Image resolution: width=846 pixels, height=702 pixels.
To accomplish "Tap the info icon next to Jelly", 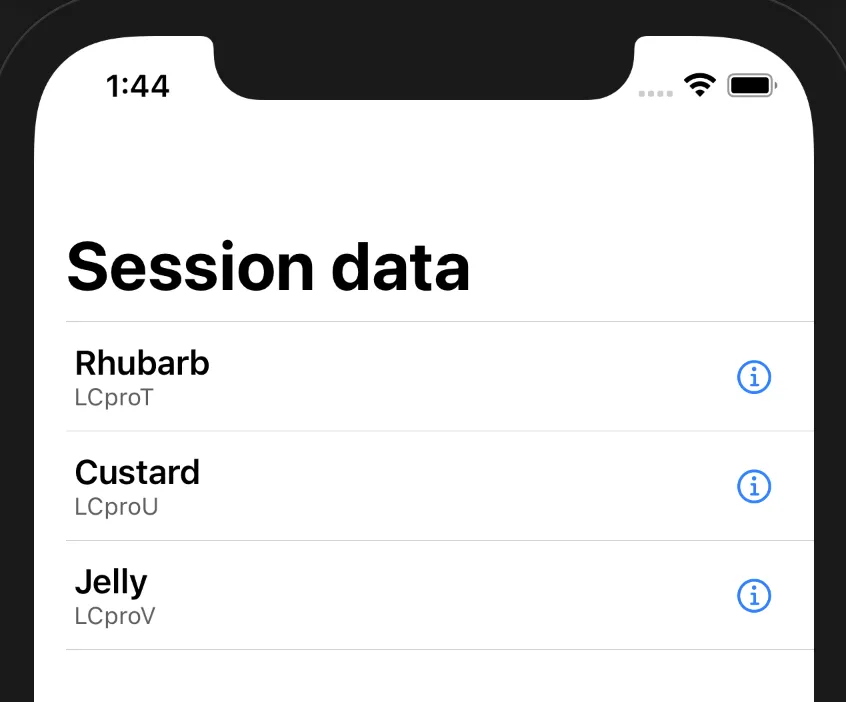I will pos(754,595).
